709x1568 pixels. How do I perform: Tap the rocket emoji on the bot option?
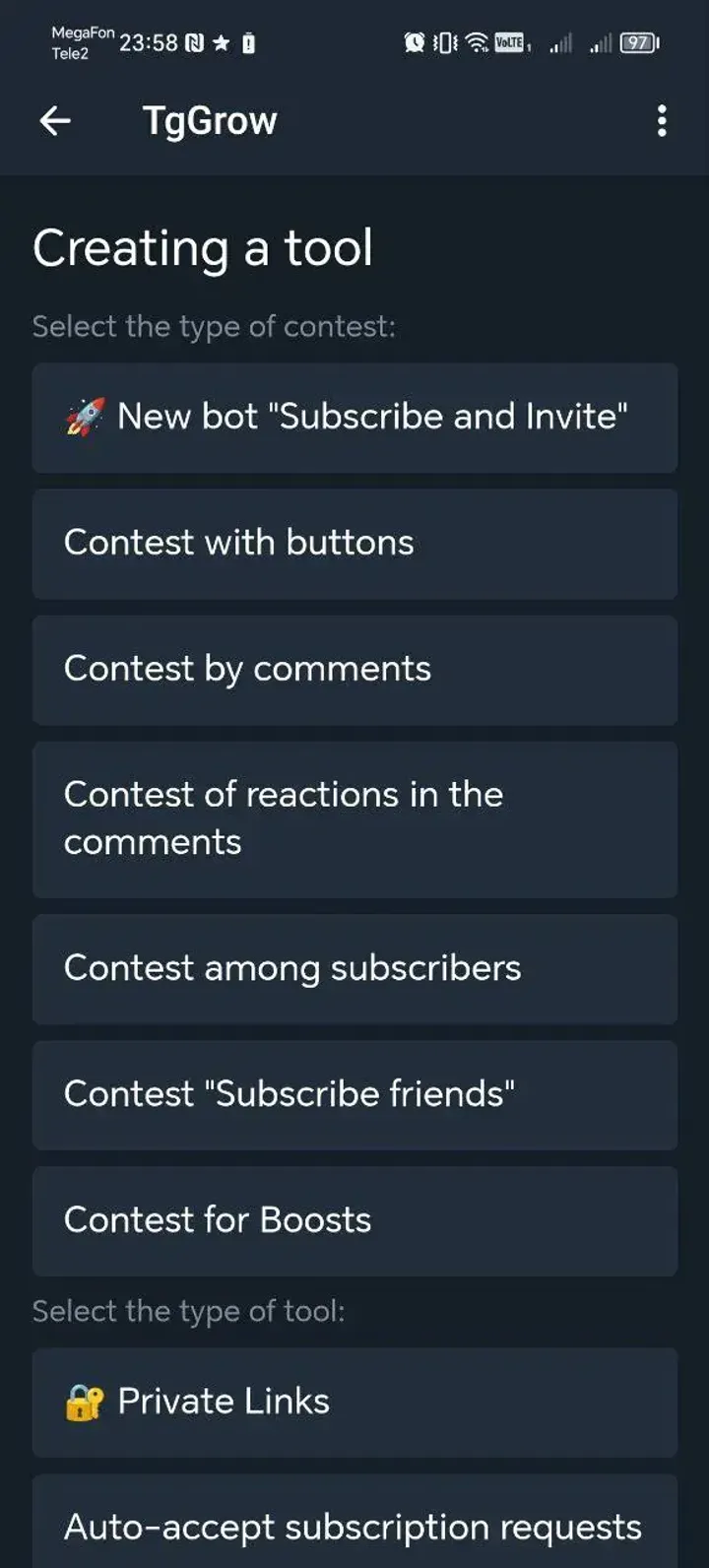point(87,417)
